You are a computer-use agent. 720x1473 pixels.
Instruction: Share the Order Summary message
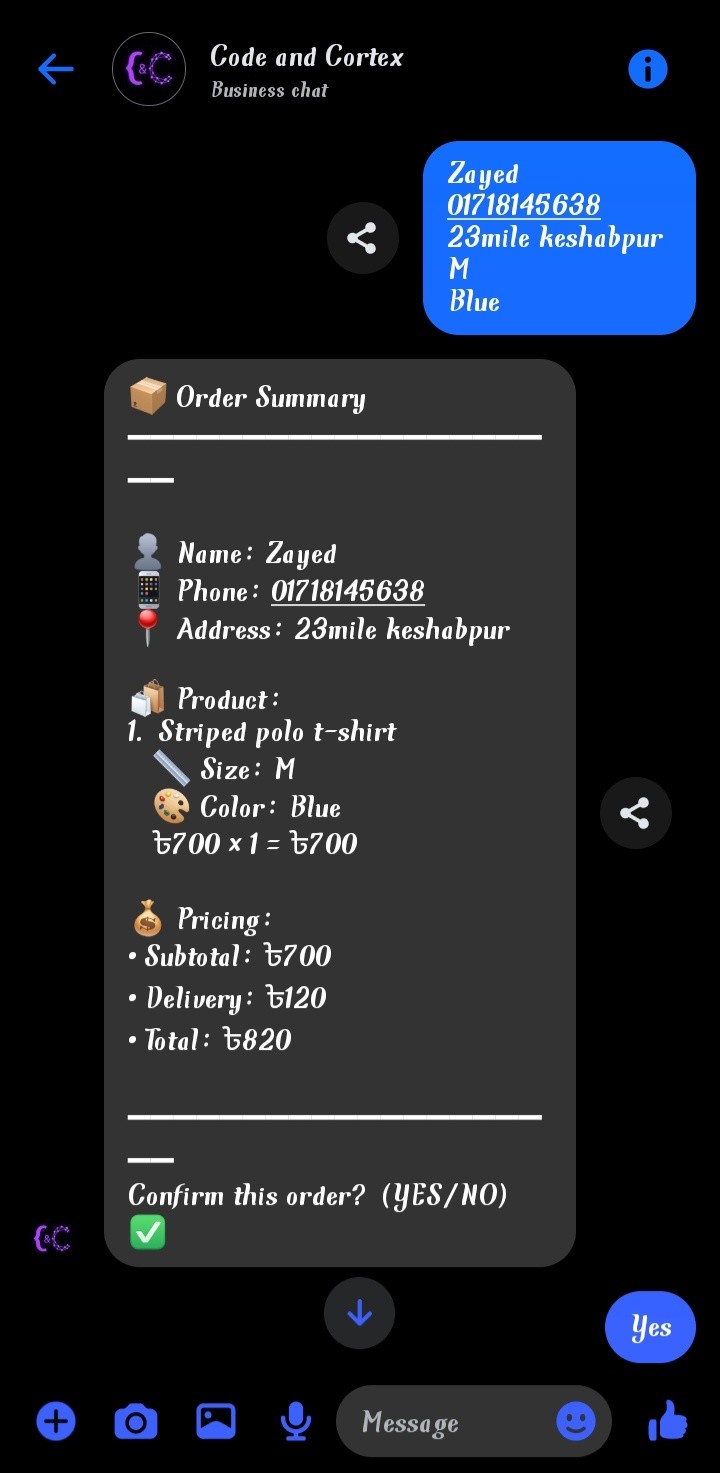[635, 813]
